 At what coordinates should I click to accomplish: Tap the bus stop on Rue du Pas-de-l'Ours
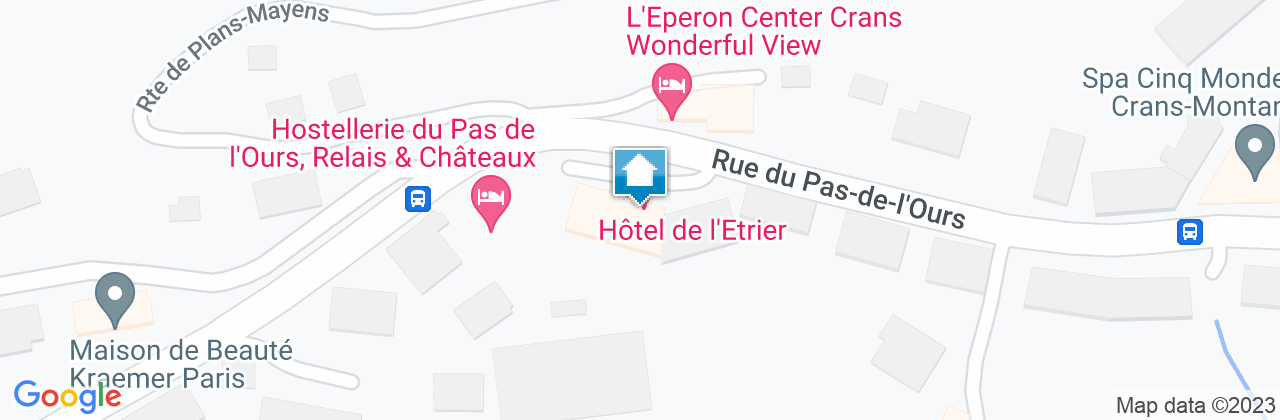[1189, 232]
